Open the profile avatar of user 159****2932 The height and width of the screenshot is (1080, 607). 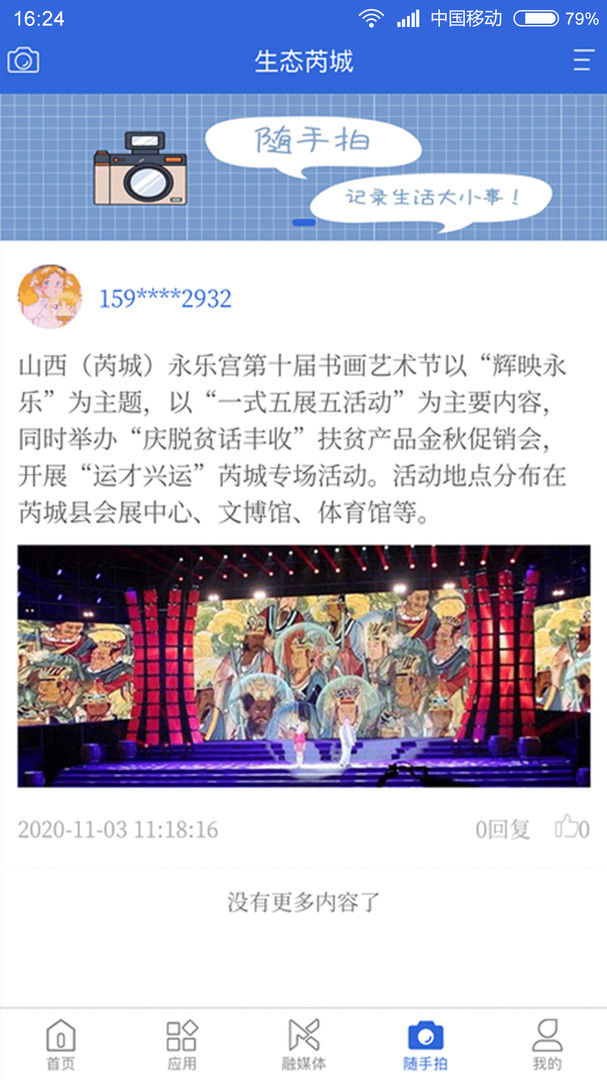click(x=49, y=297)
